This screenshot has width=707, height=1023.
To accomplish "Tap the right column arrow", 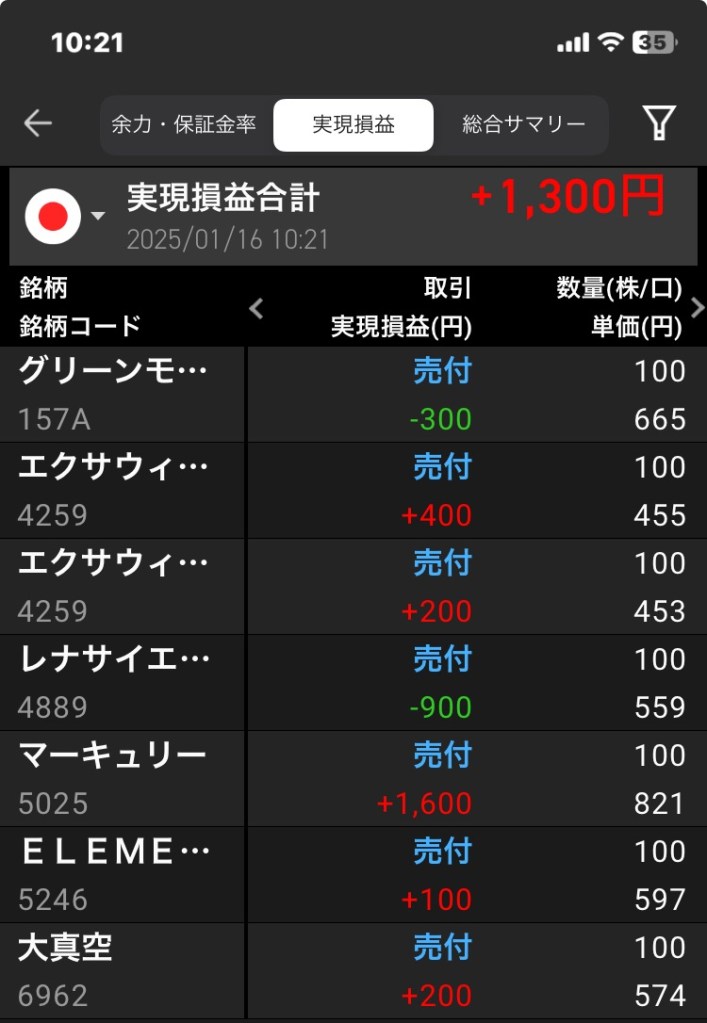I will pyautogui.click(x=697, y=308).
